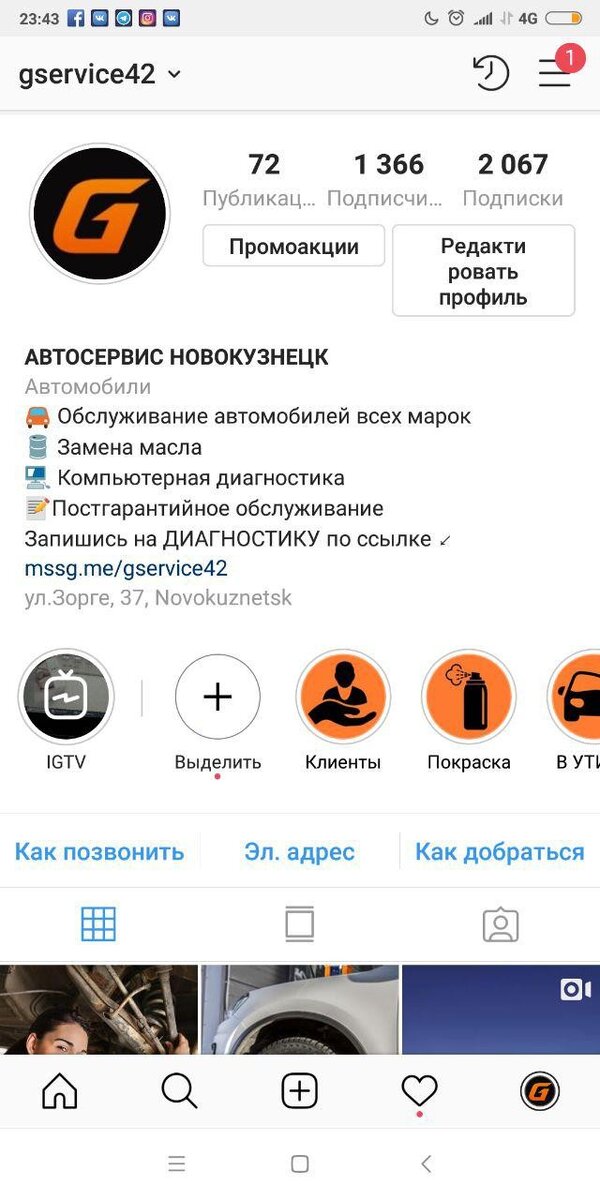Screen dimensions: 600x1200
Task: Tap Редактировать профиль button
Action: click(x=483, y=271)
